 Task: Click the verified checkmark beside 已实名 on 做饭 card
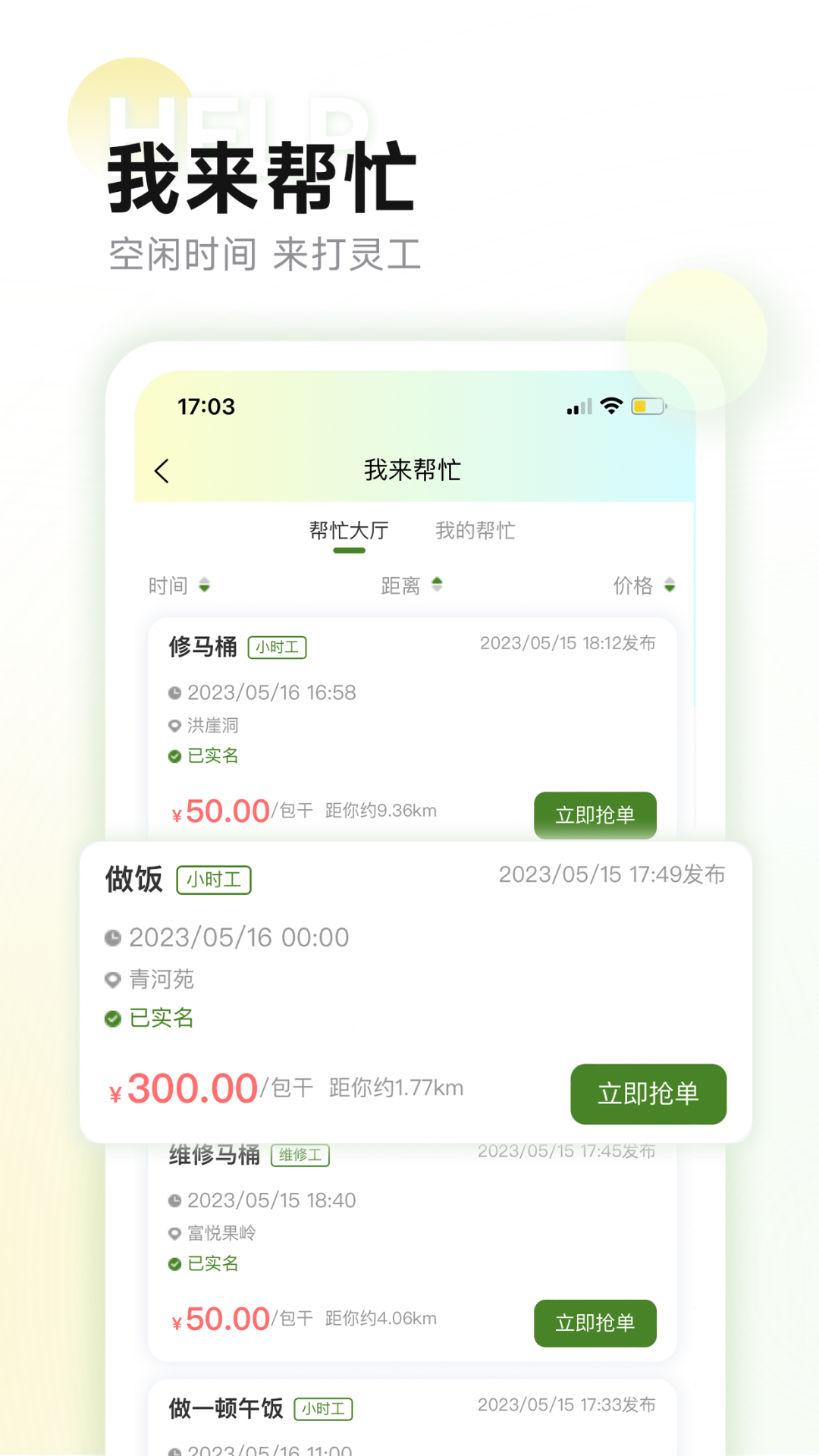[111, 1018]
